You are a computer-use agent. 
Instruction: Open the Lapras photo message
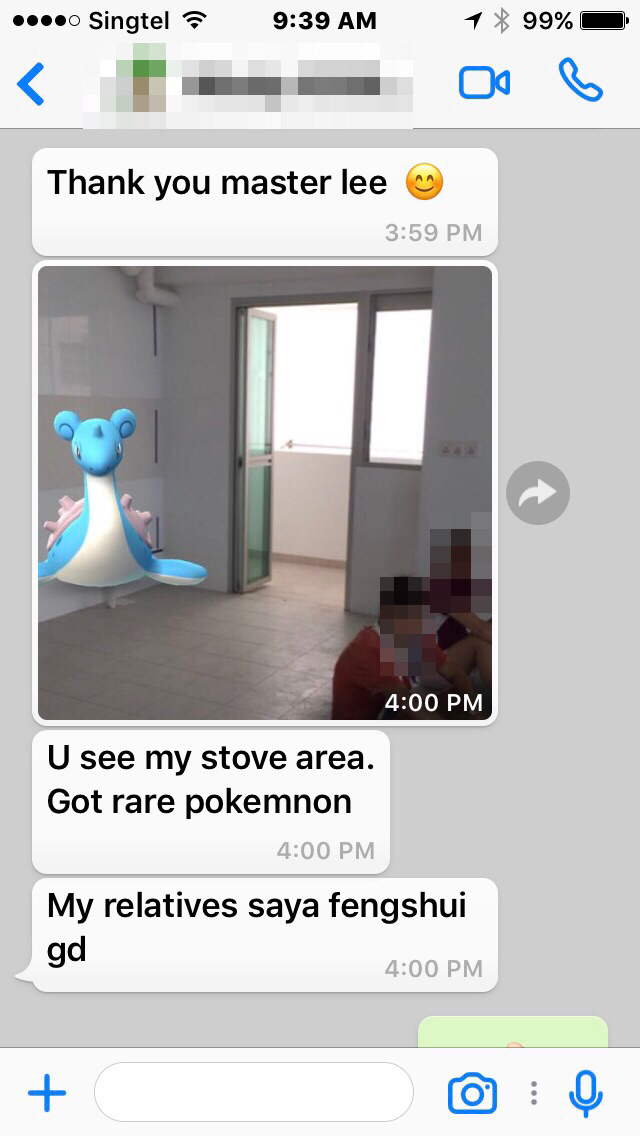tap(265, 492)
